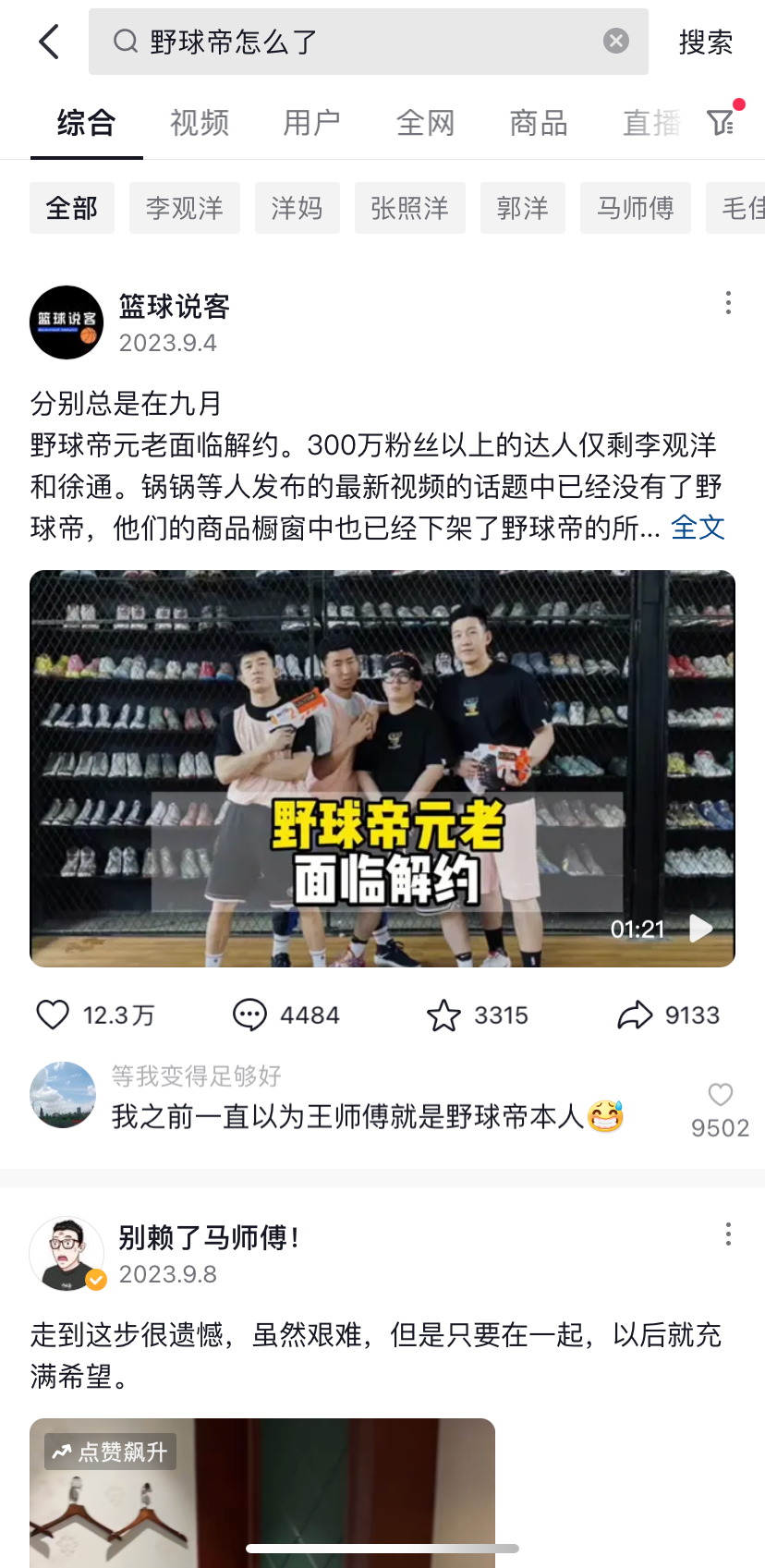This screenshot has height=1568, width=765.
Task: Switch to the 用户 tab
Action: pos(311,123)
